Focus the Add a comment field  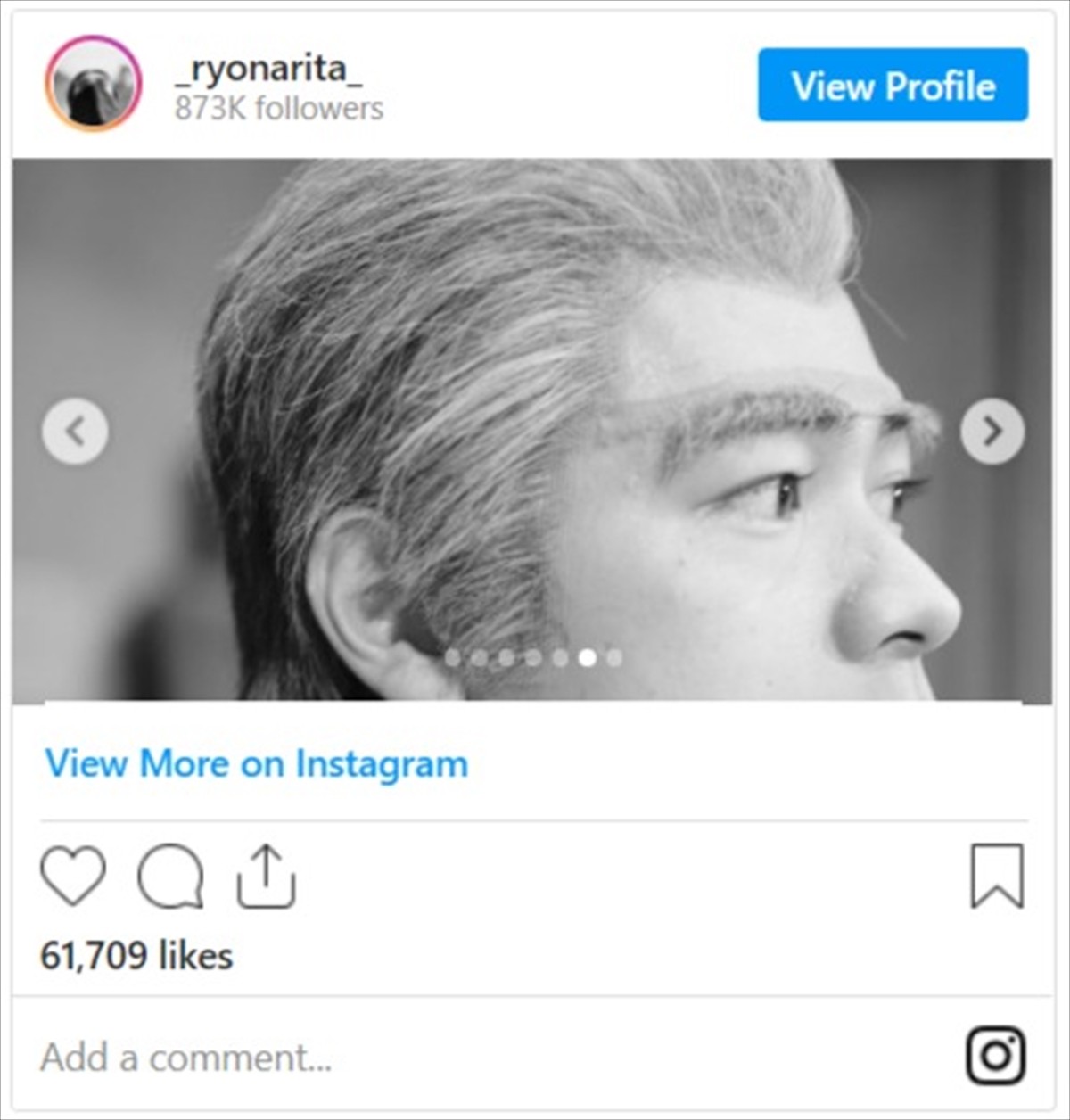(357, 1058)
